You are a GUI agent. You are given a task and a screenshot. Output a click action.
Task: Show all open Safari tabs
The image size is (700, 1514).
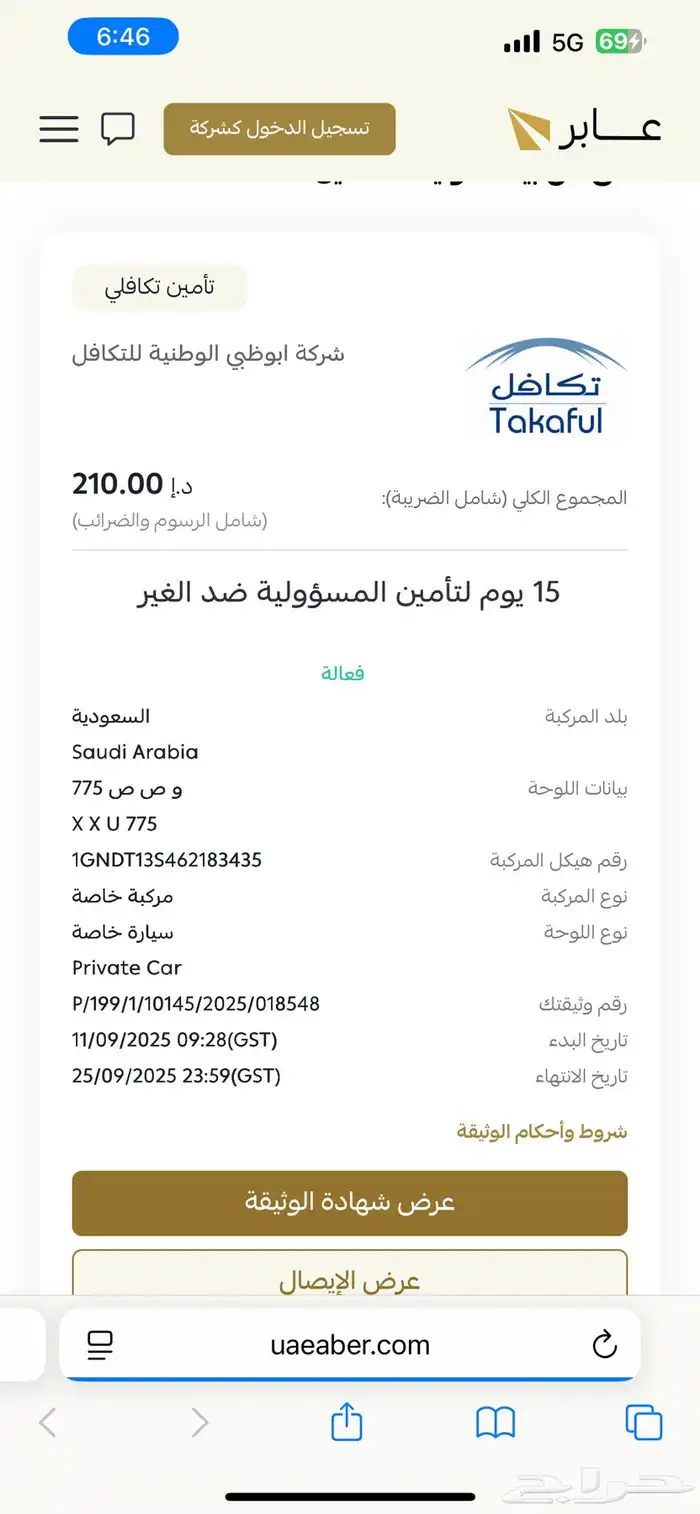[x=644, y=1422]
